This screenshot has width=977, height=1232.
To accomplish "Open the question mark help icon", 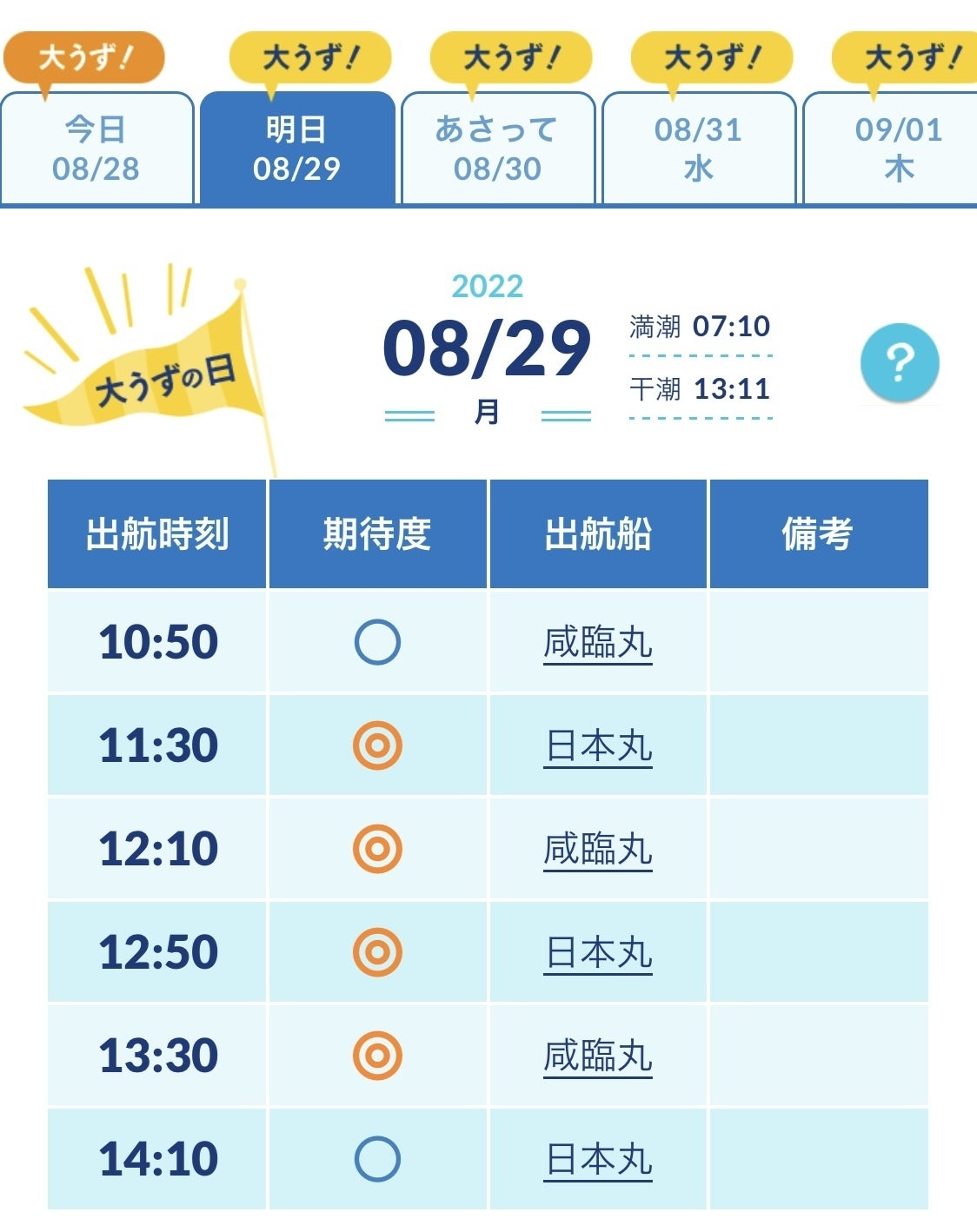I will click(x=900, y=362).
